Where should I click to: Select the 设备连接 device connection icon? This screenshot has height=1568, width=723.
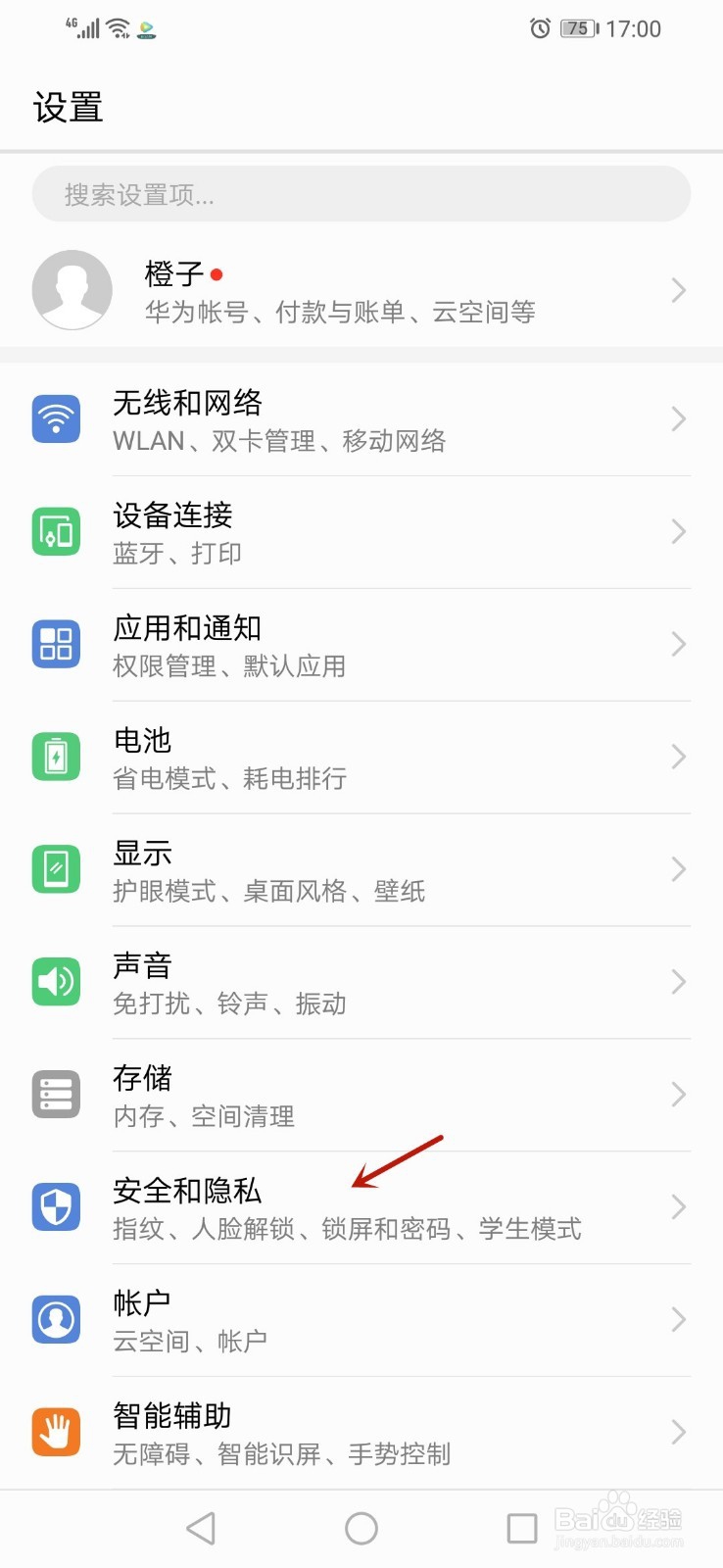56,531
